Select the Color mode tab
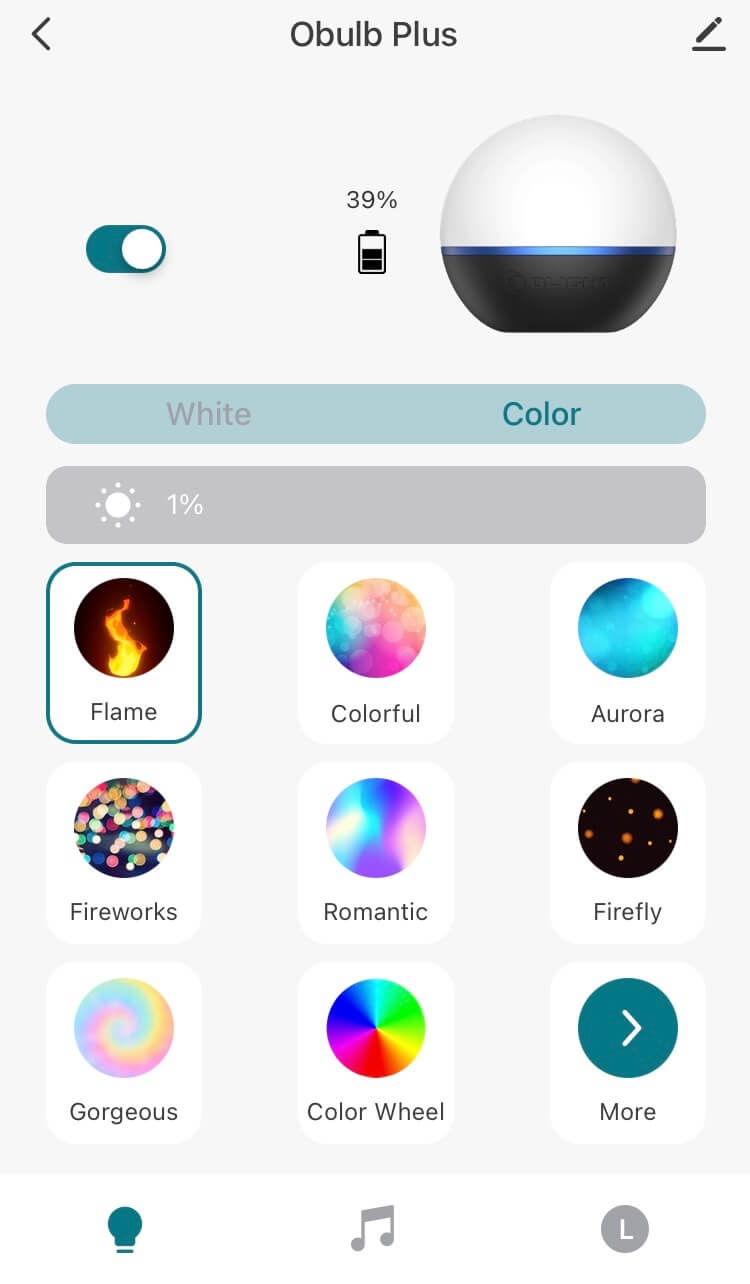The height and width of the screenshot is (1284, 750). click(x=541, y=414)
